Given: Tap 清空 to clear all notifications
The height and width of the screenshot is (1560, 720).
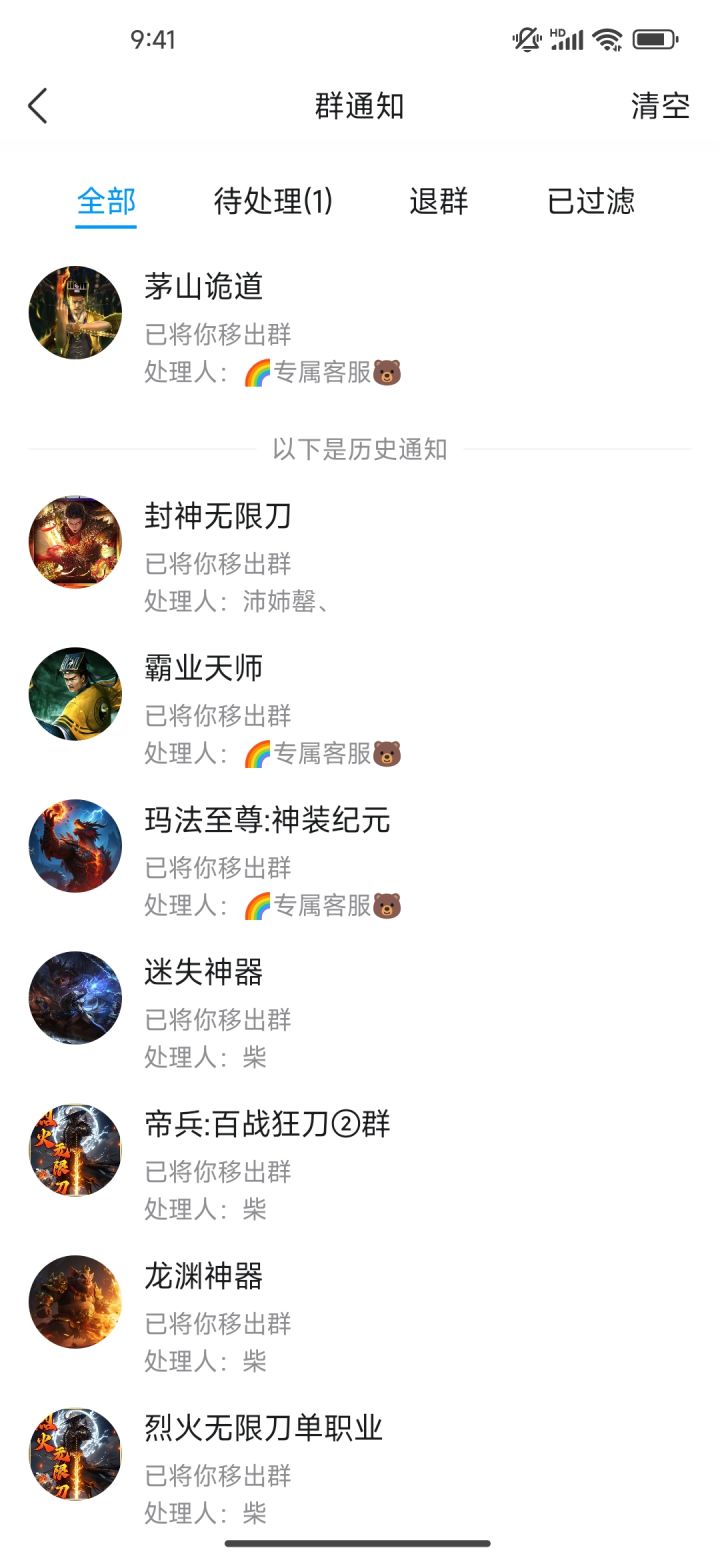Looking at the screenshot, I should pyautogui.click(x=660, y=106).
